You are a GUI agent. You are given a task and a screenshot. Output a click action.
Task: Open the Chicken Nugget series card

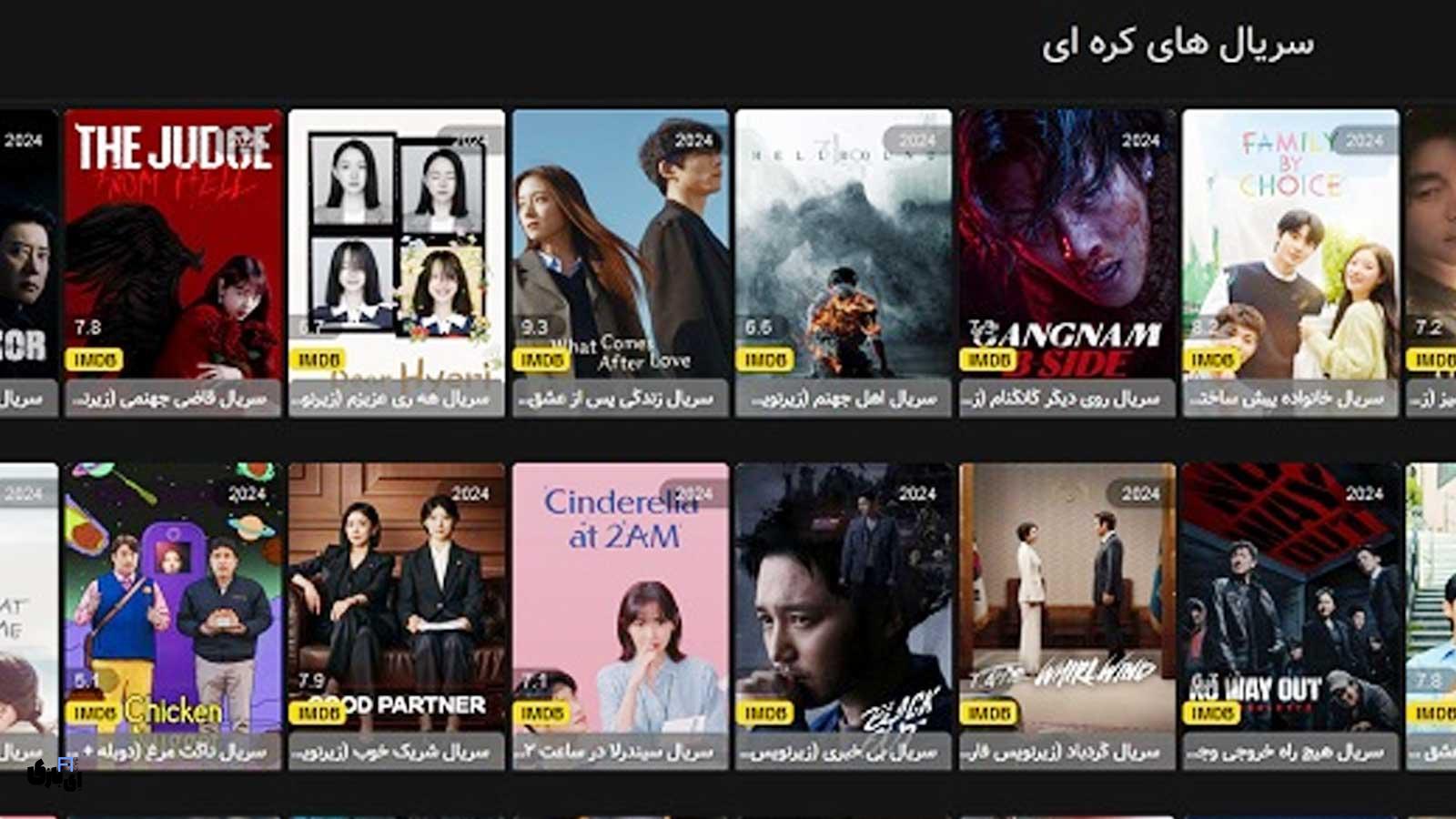click(x=173, y=601)
